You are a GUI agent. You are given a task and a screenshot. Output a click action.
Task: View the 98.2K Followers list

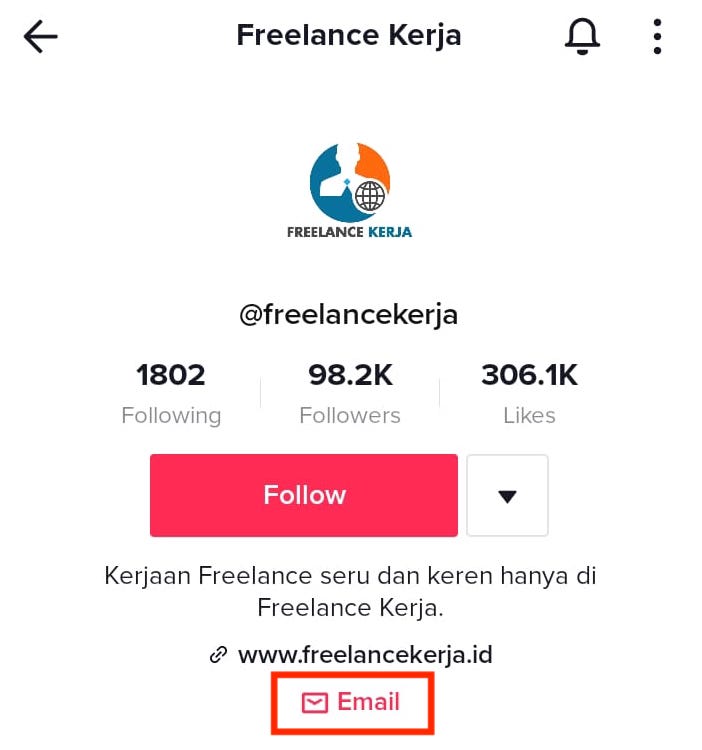coord(350,394)
